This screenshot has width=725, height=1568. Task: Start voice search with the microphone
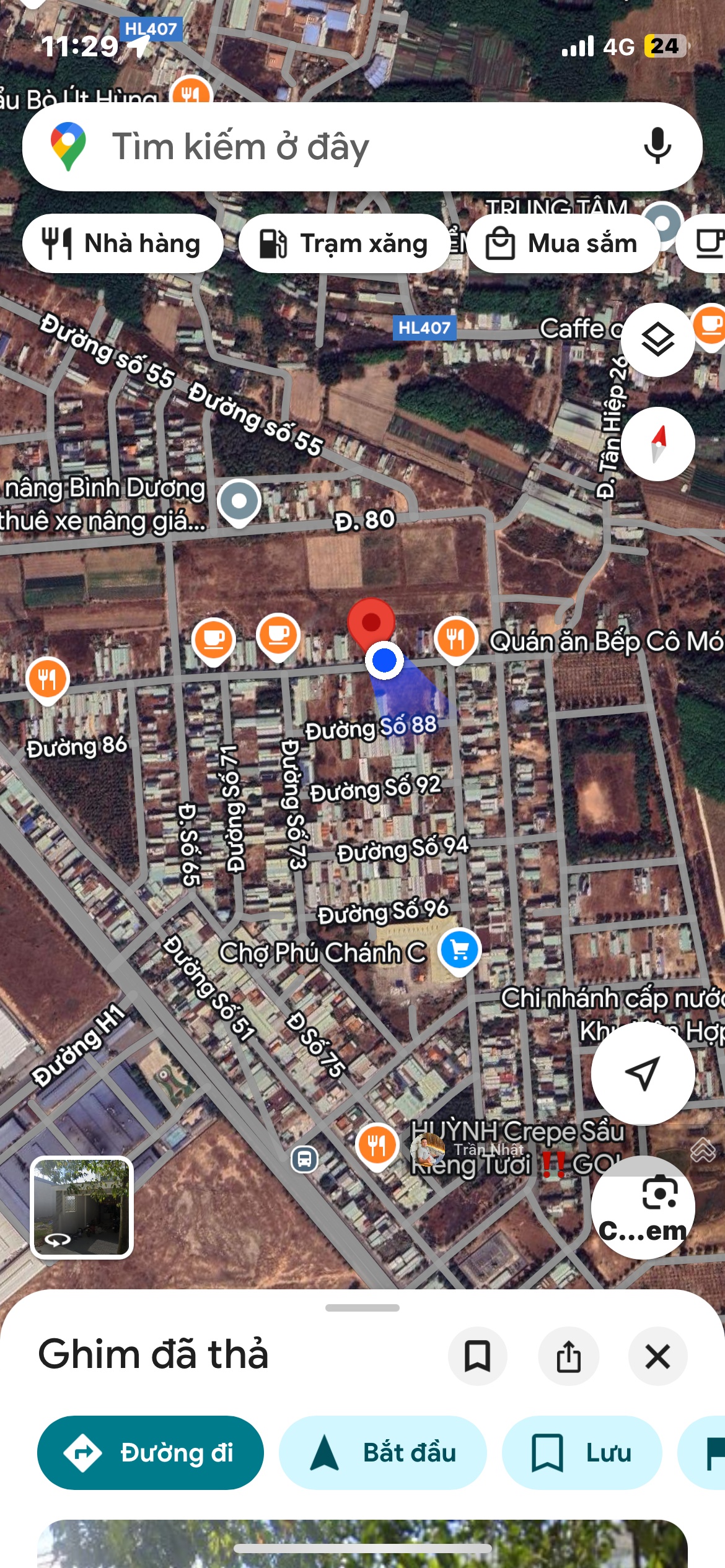click(657, 147)
